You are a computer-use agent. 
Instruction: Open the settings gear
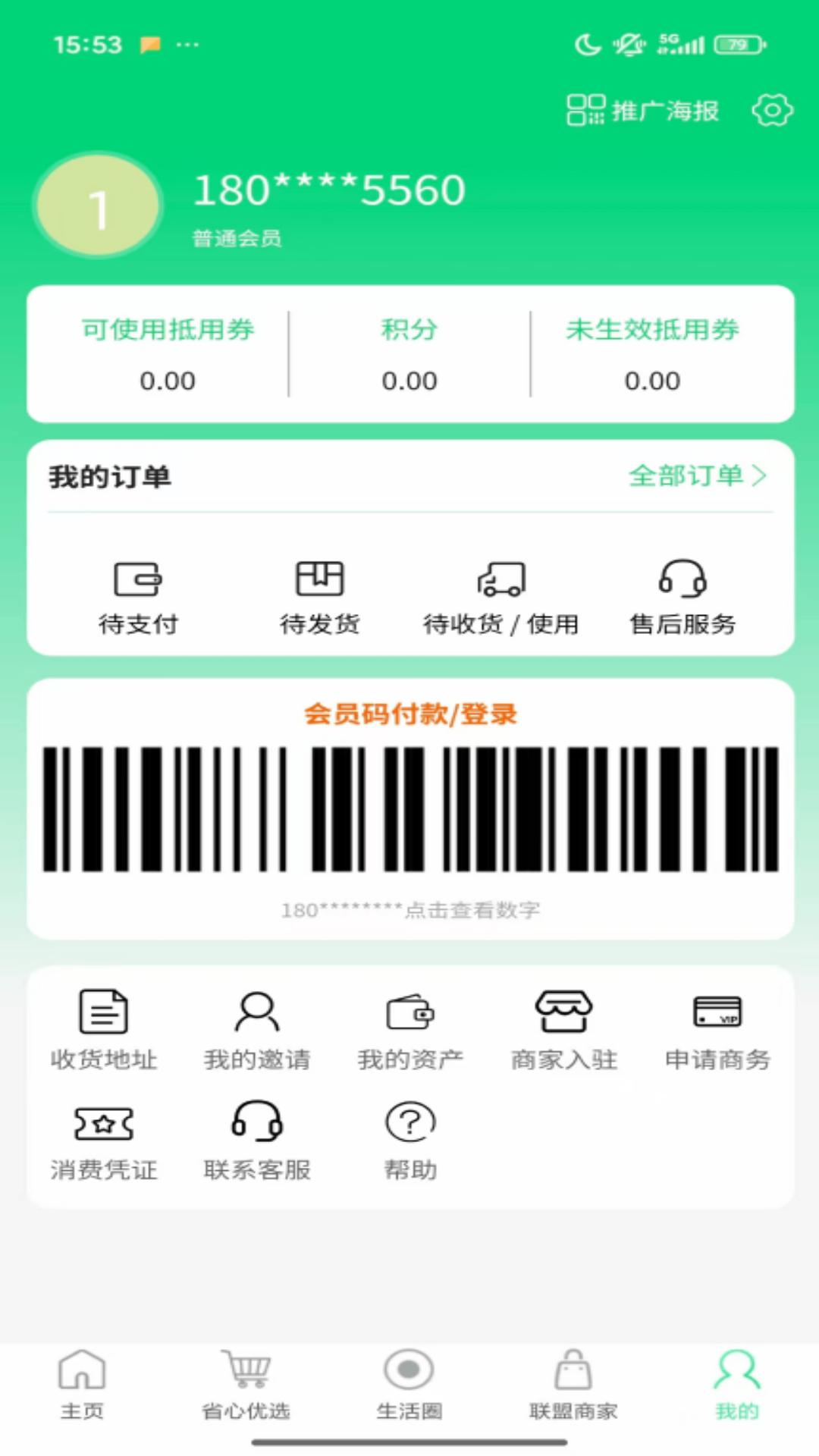tap(772, 111)
